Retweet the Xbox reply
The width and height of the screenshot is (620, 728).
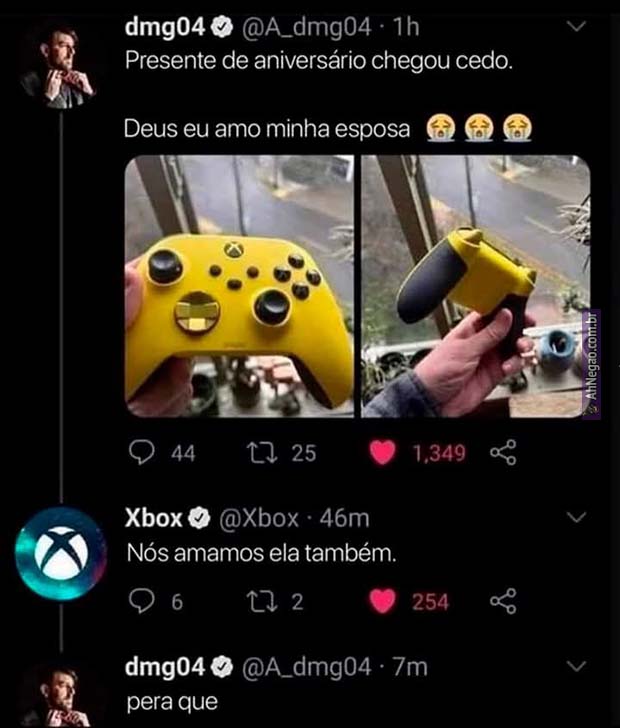(x=260, y=601)
